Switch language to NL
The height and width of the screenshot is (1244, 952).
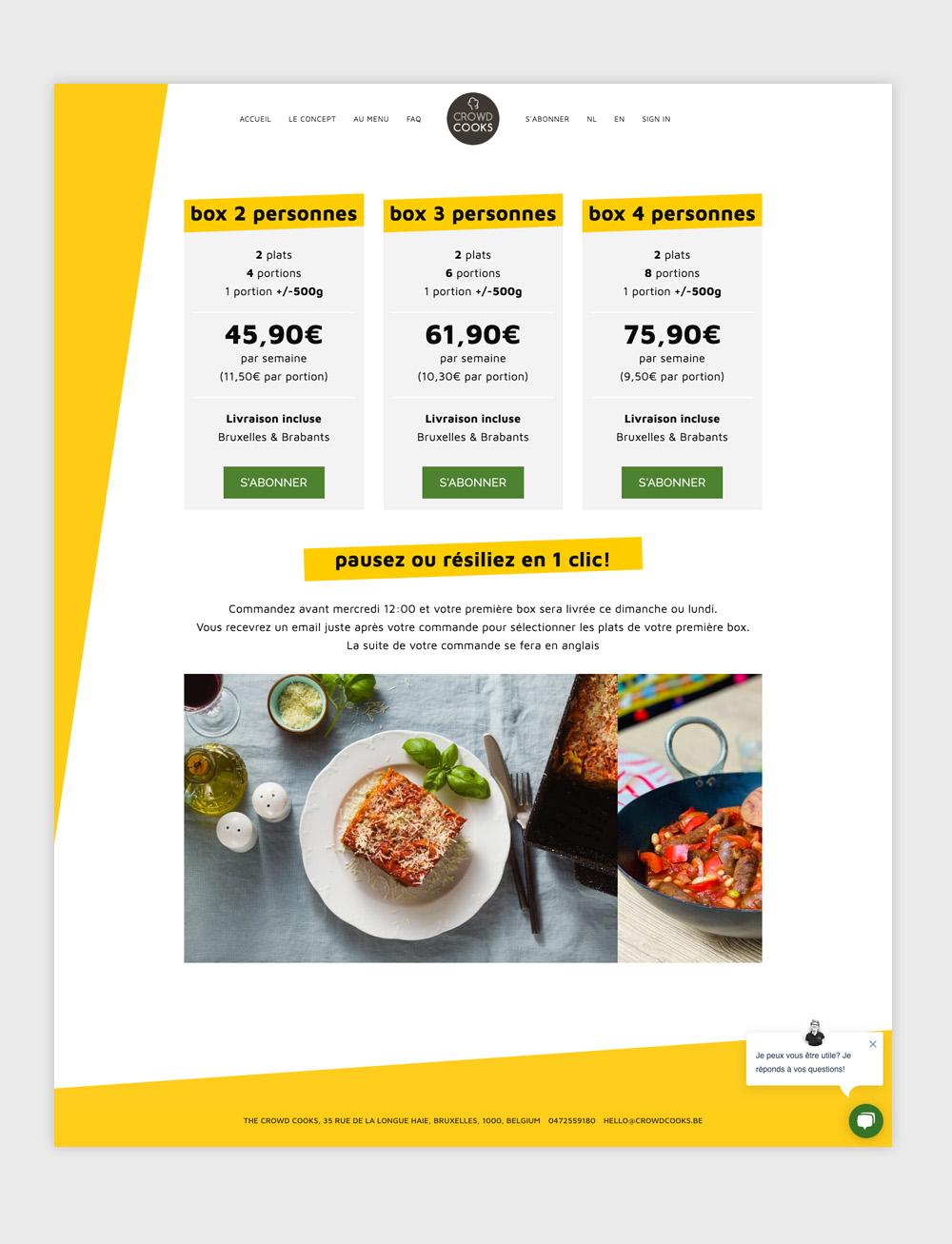point(591,119)
